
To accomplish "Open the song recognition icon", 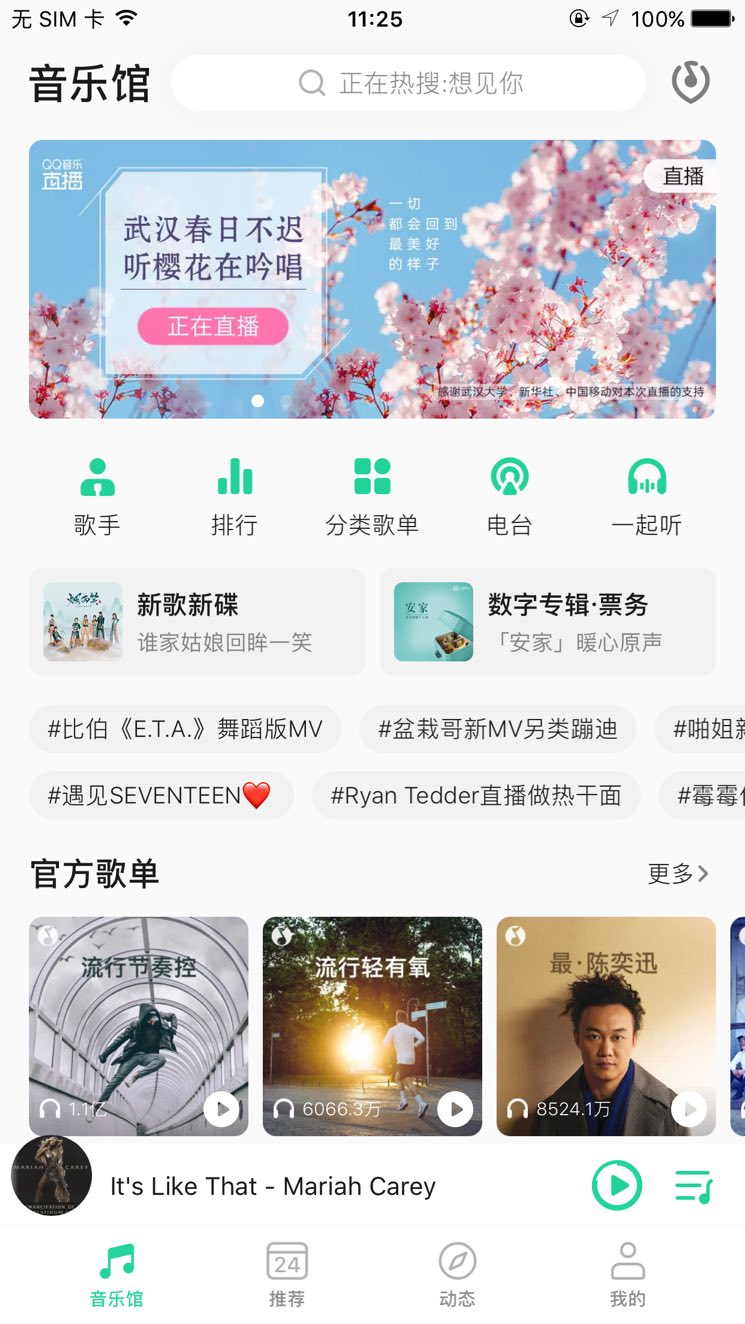I will click(690, 83).
